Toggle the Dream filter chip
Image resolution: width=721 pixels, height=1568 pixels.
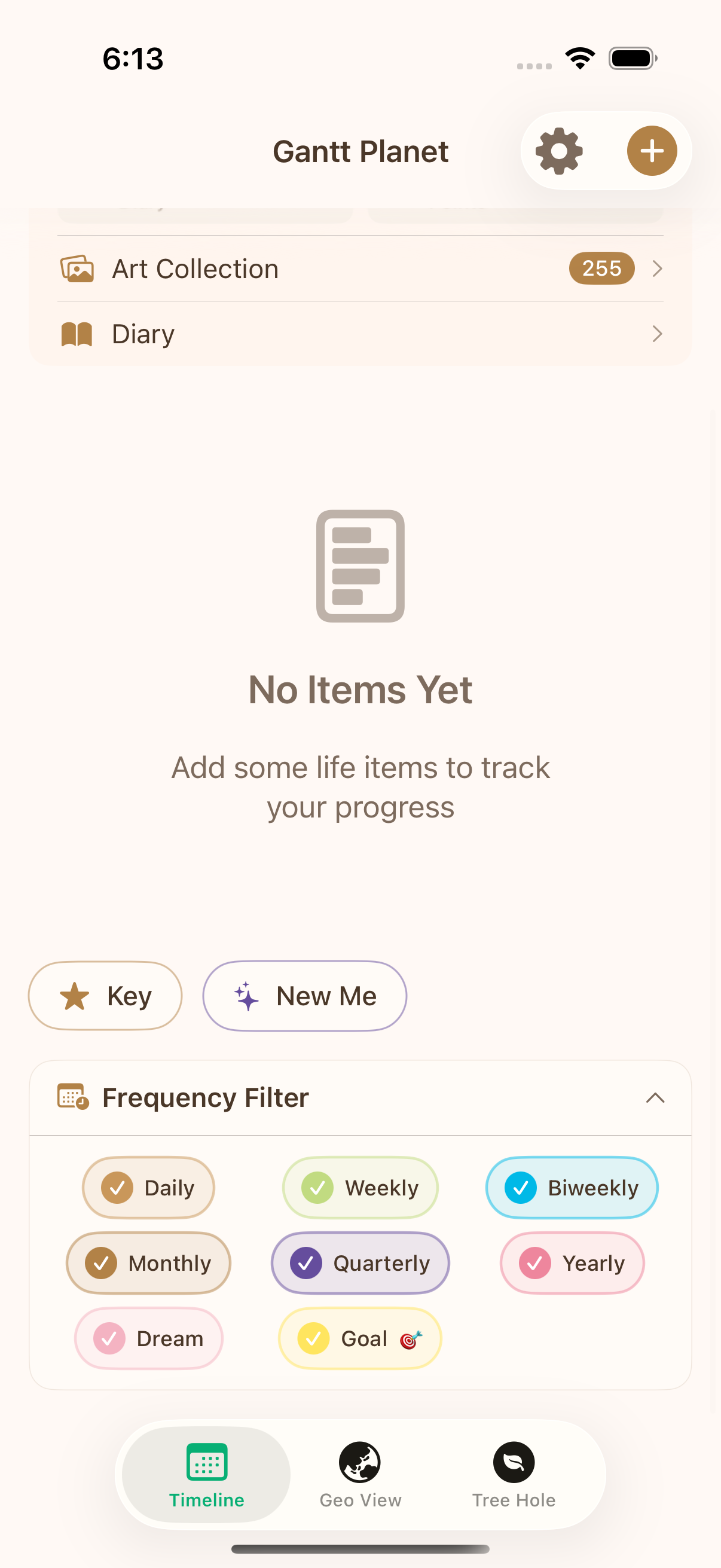[148, 1338]
